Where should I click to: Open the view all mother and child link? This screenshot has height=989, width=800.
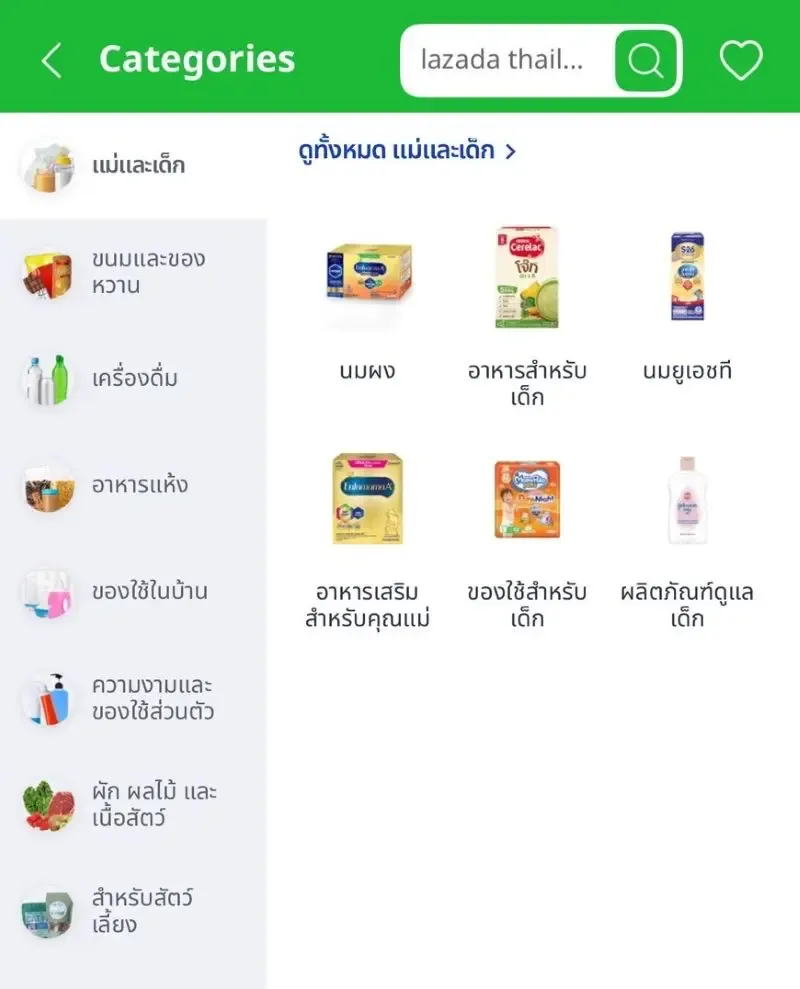(400, 149)
